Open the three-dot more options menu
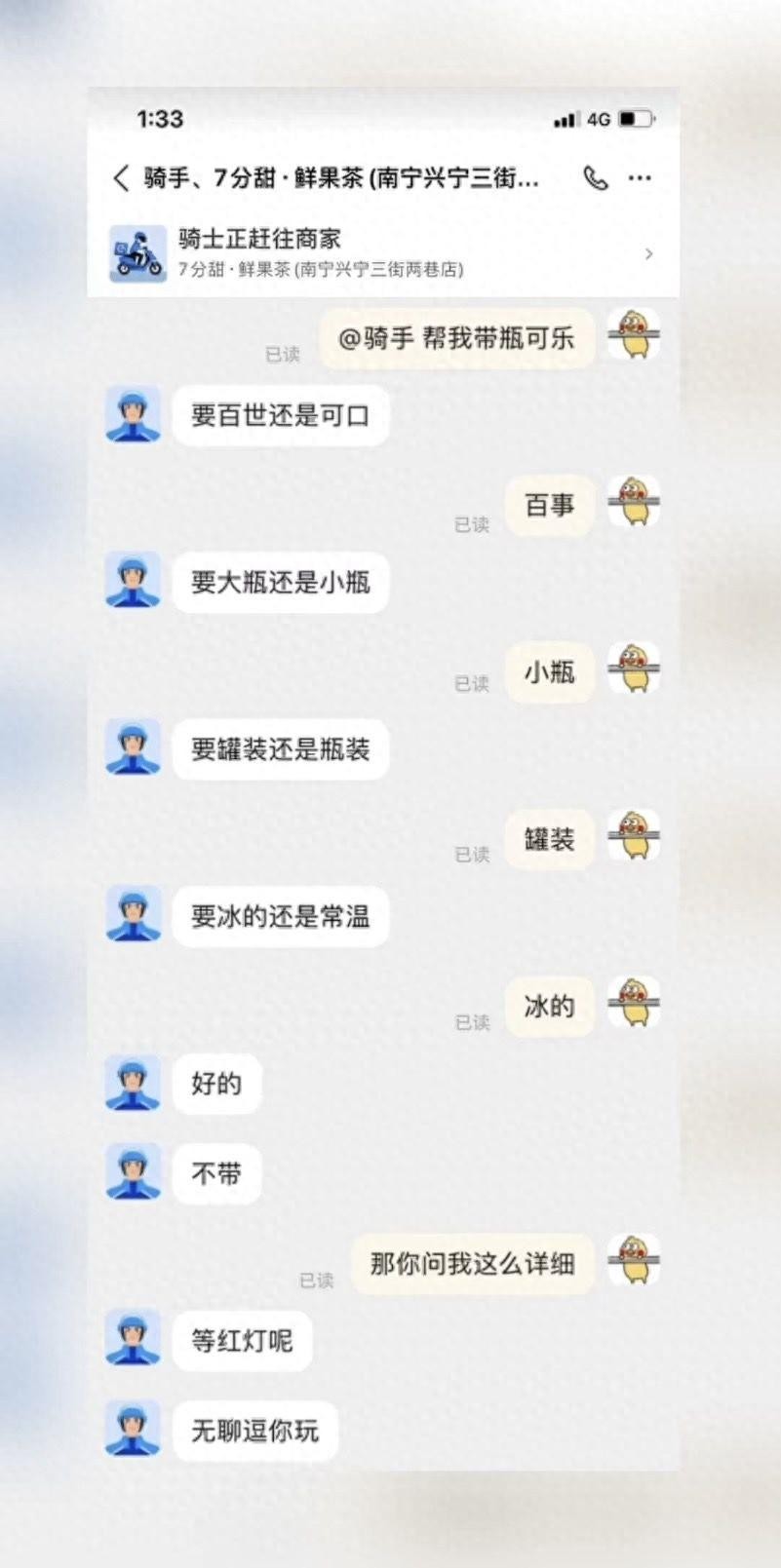Screen dimensions: 781x1568 click(640, 178)
